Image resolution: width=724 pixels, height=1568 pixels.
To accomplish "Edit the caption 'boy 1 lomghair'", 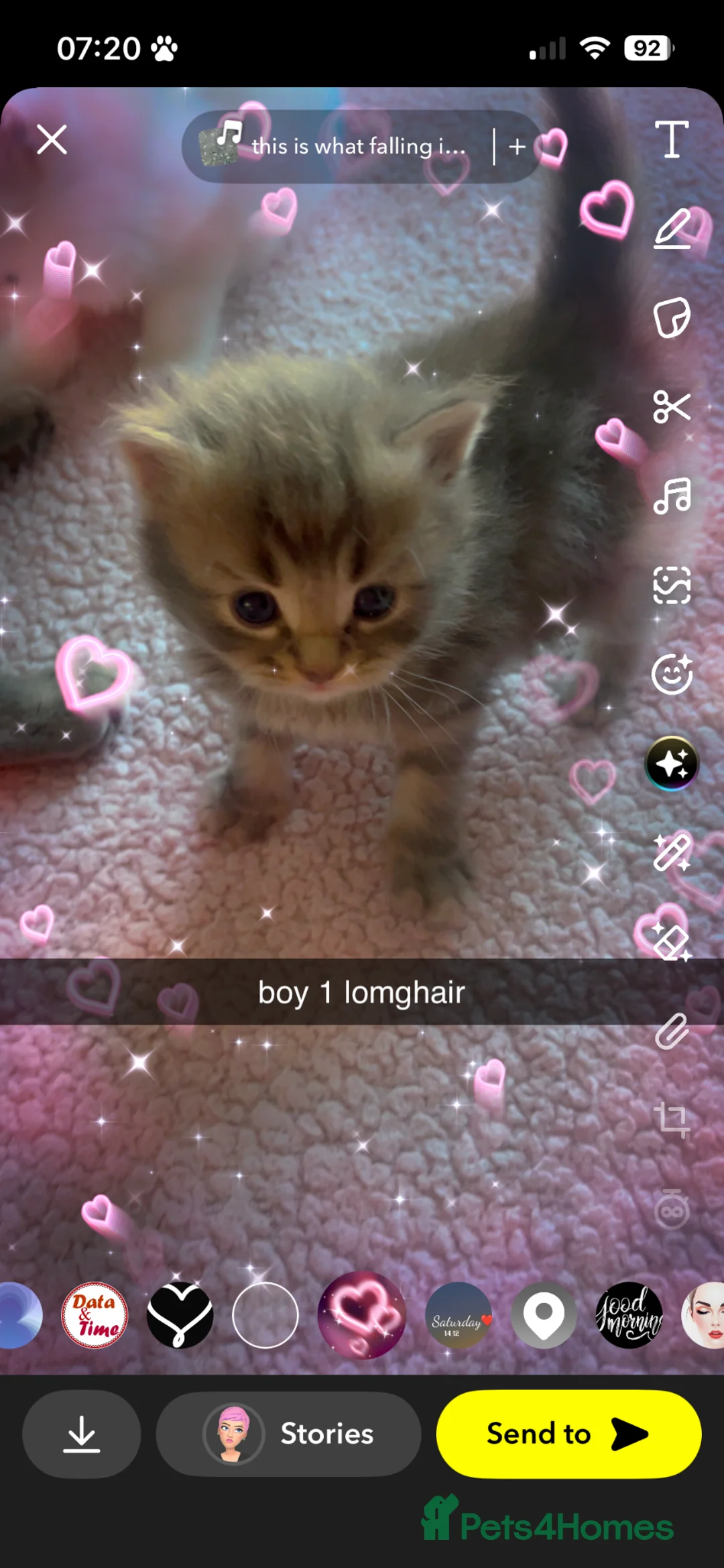I will (x=362, y=993).
